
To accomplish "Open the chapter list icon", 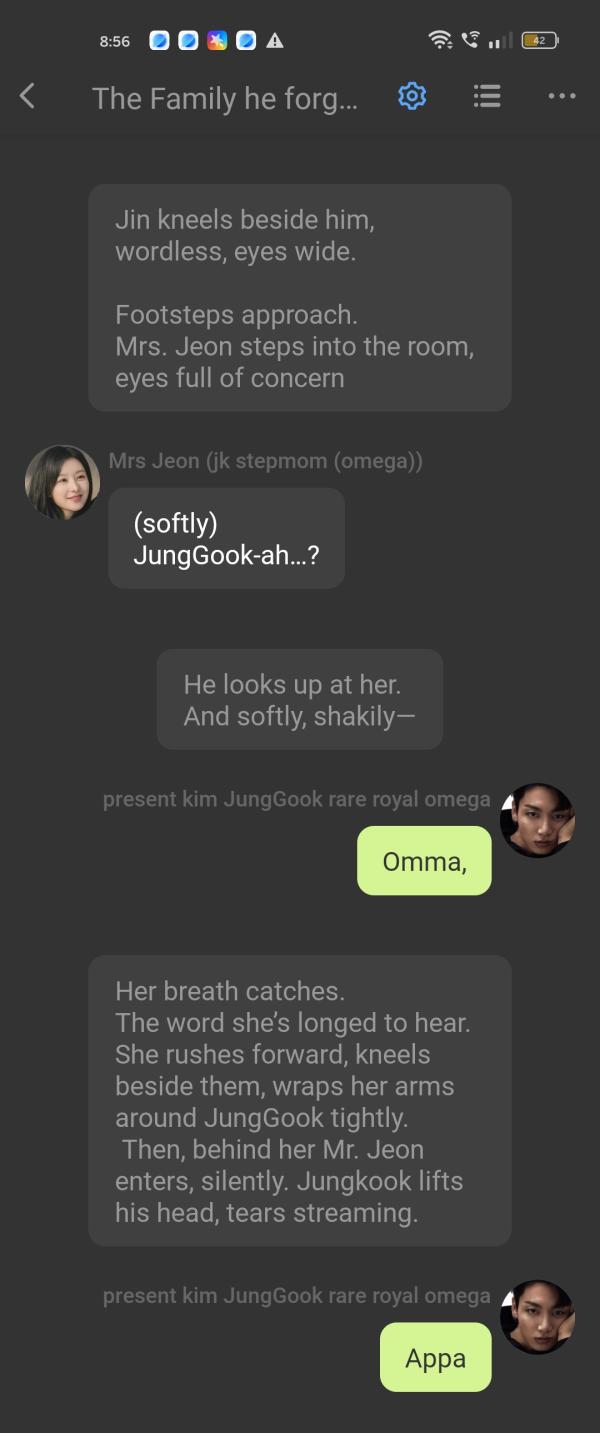I will point(487,96).
